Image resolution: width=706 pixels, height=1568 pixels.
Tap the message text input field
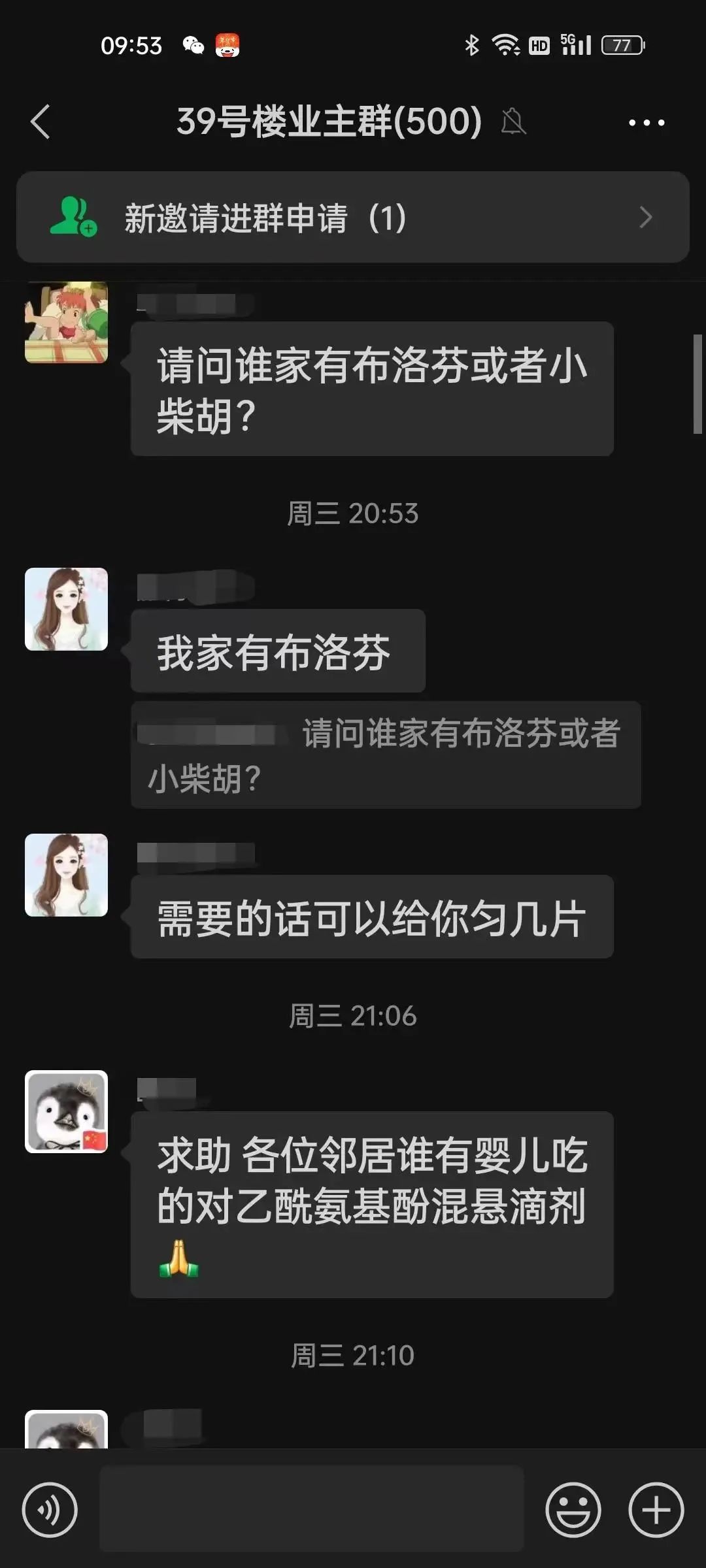[311, 1509]
